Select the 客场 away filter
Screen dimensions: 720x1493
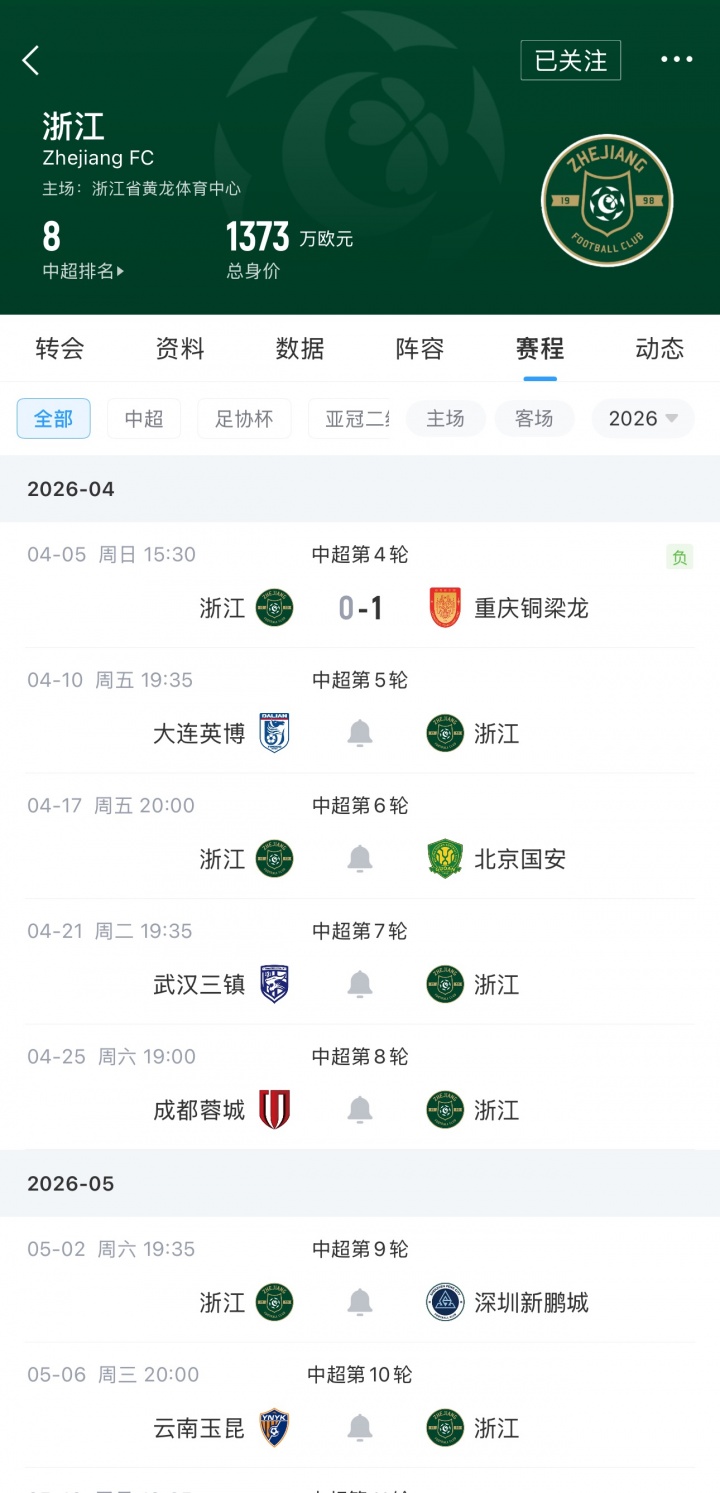click(x=534, y=419)
